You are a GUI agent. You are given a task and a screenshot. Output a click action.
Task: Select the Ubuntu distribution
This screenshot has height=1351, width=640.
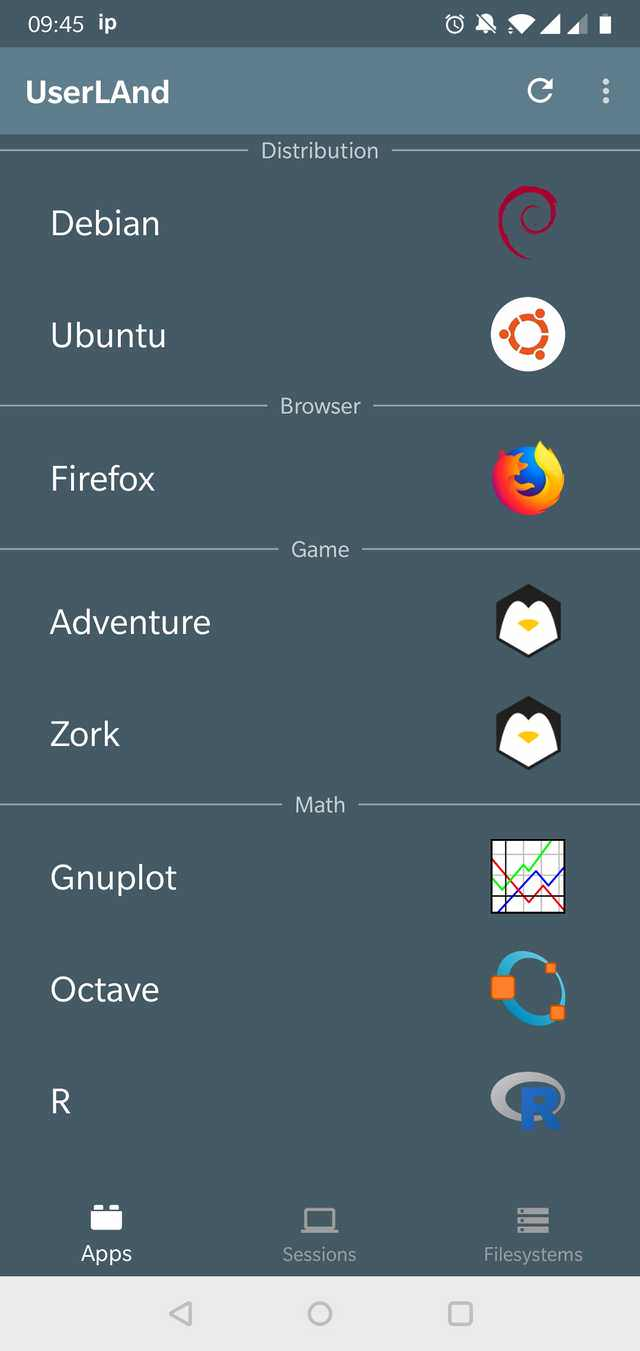coord(320,335)
